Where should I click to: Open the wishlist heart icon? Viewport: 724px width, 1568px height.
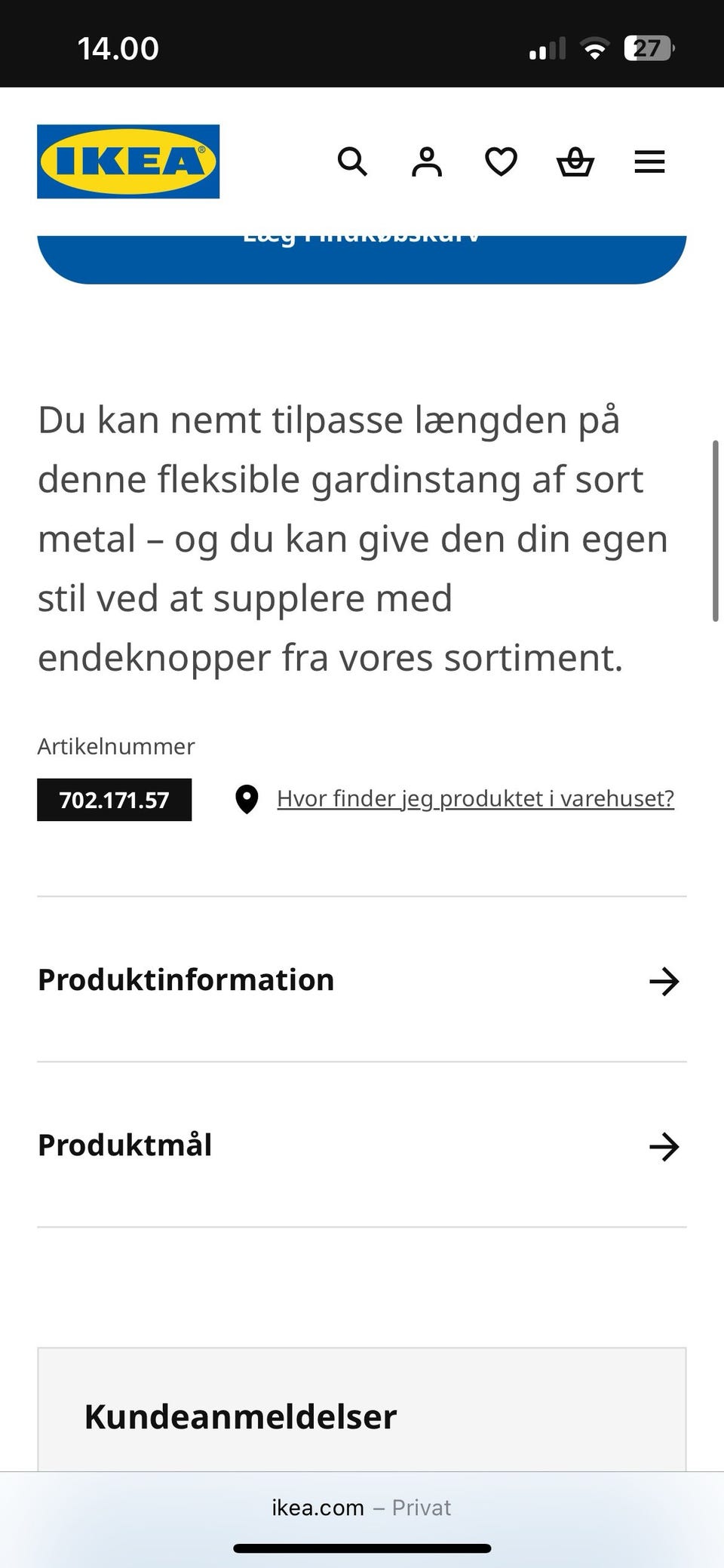pyautogui.click(x=500, y=161)
